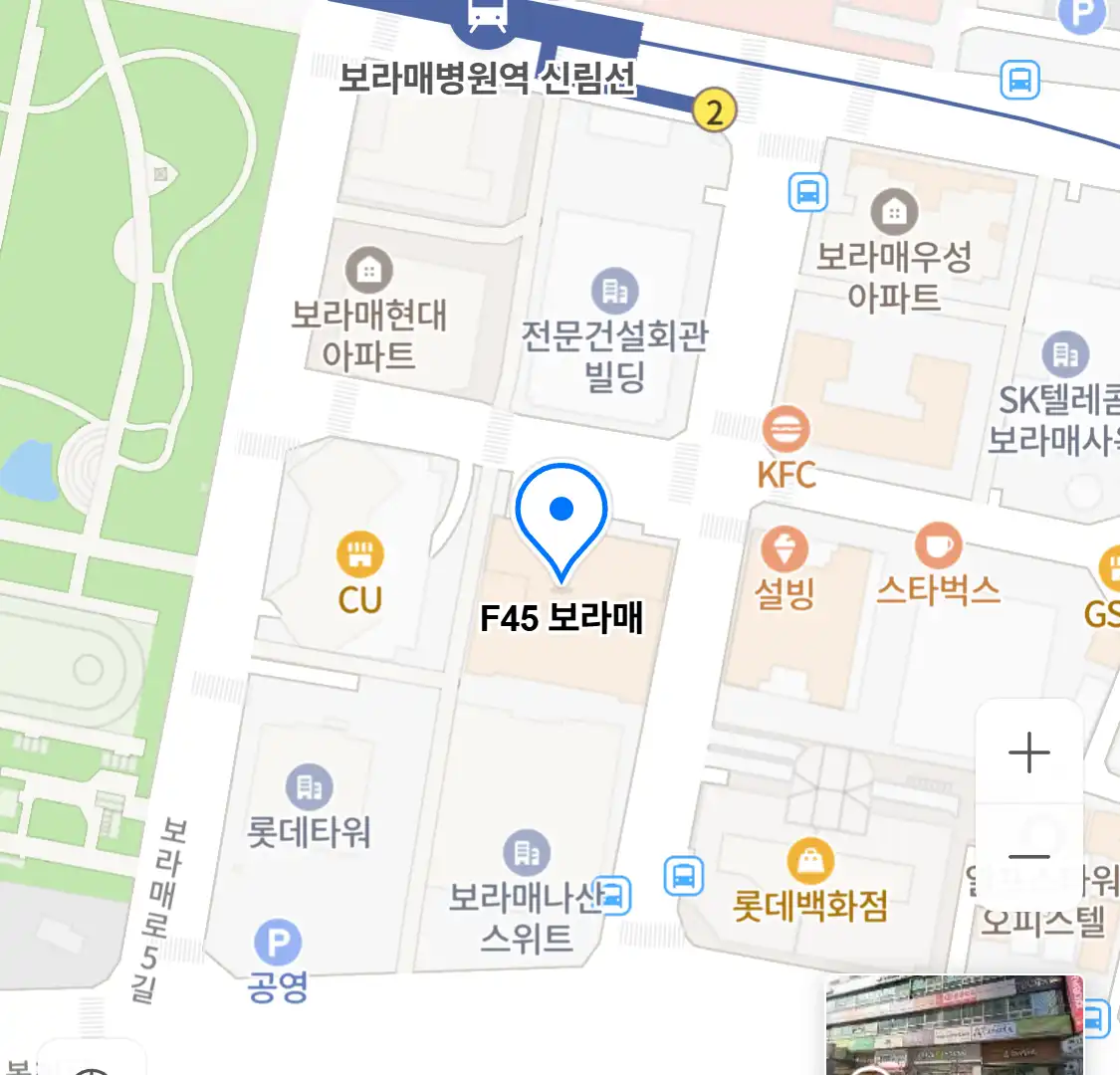Open the street view photo thumbnail
Image resolution: width=1120 pixels, height=1075 pixels.
954,1025
